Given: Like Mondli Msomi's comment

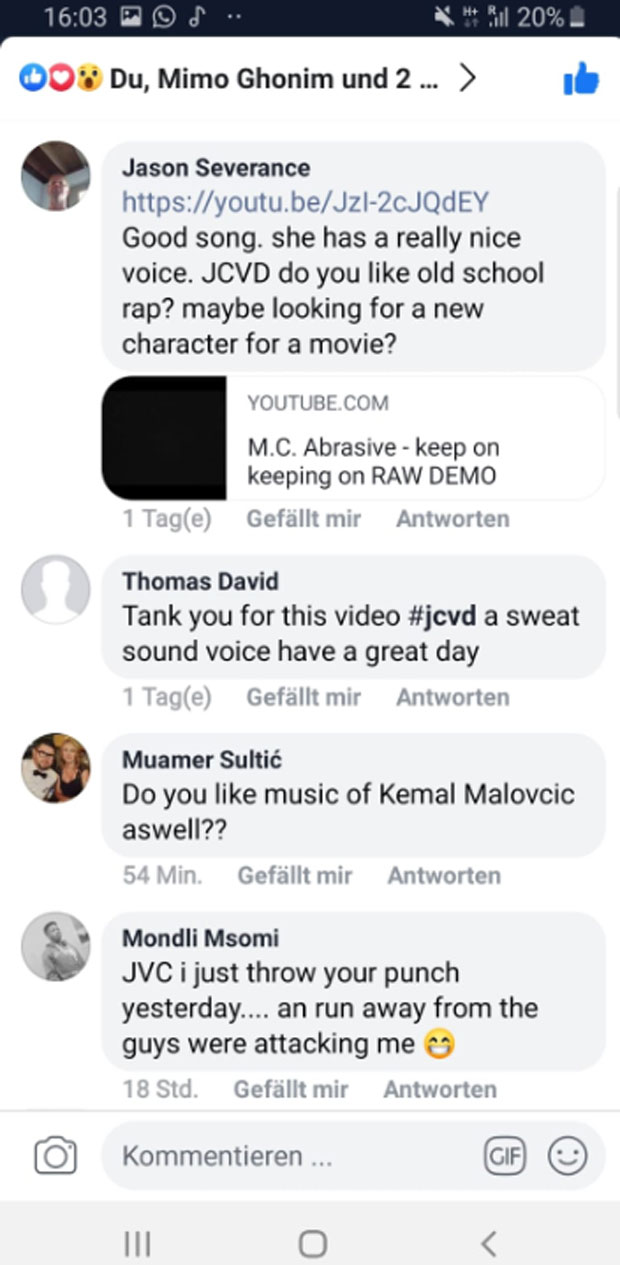Looking at the screenshot, I should point(290,1089).
